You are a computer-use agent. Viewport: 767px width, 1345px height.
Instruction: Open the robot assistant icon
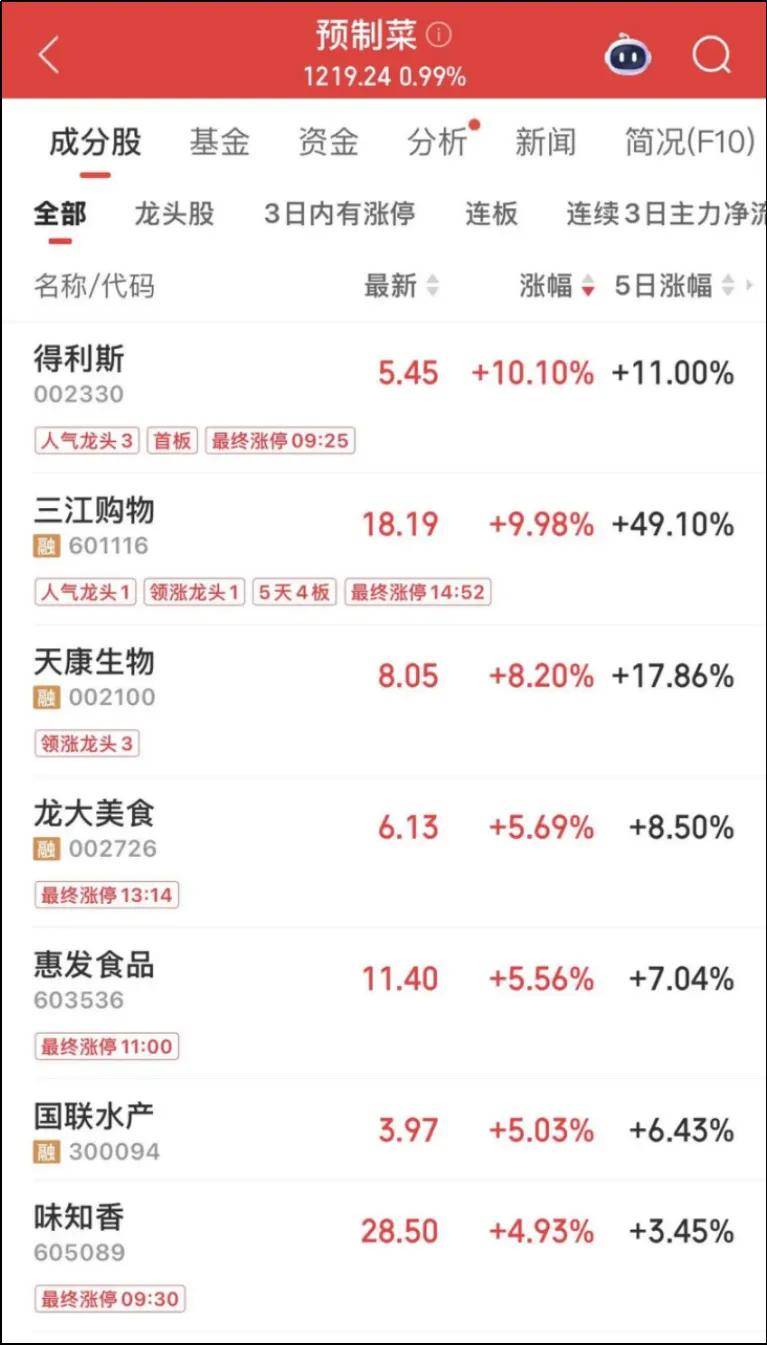tap(627, 56)
